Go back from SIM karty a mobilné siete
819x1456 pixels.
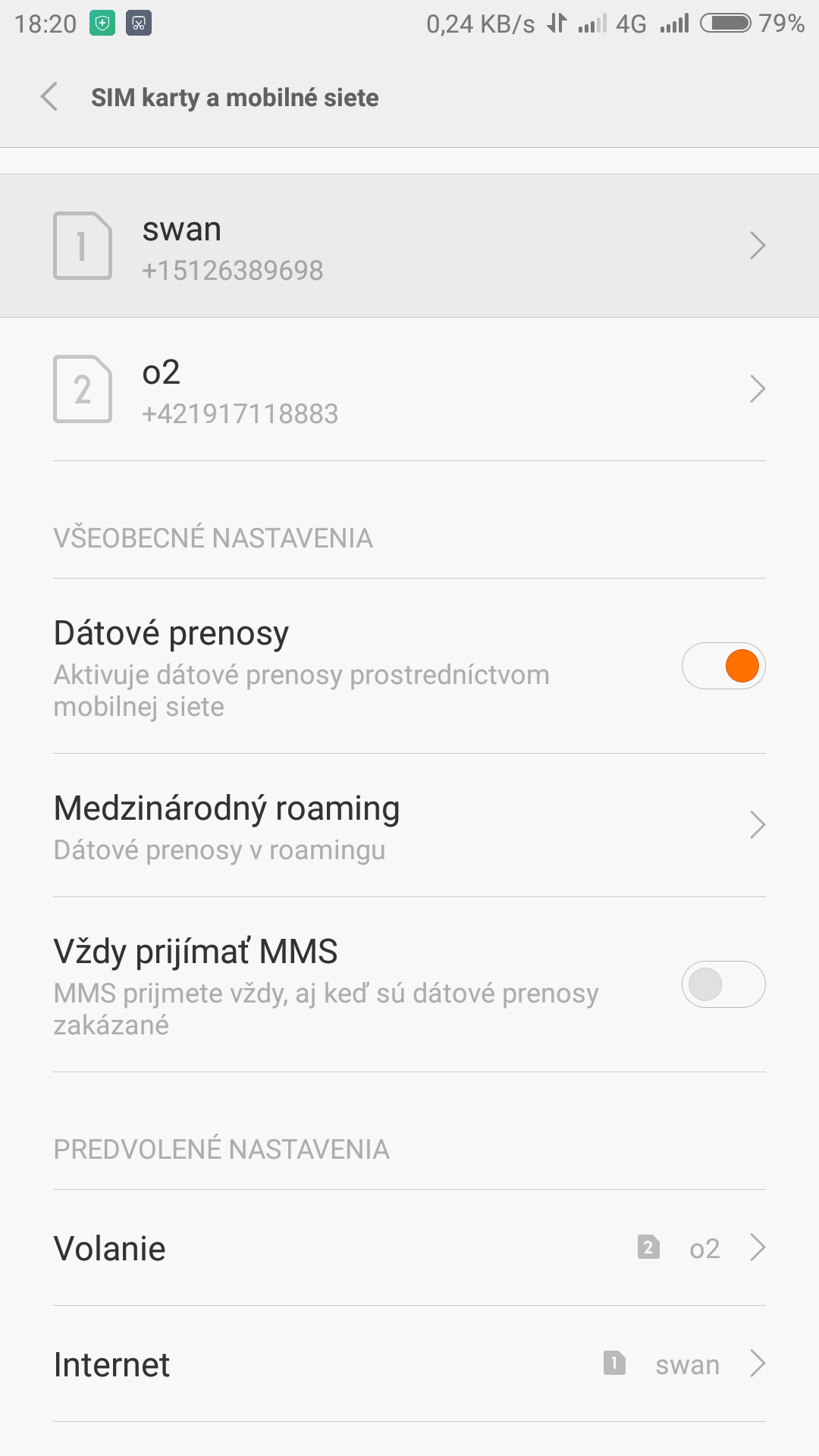[x=50, y=97]
